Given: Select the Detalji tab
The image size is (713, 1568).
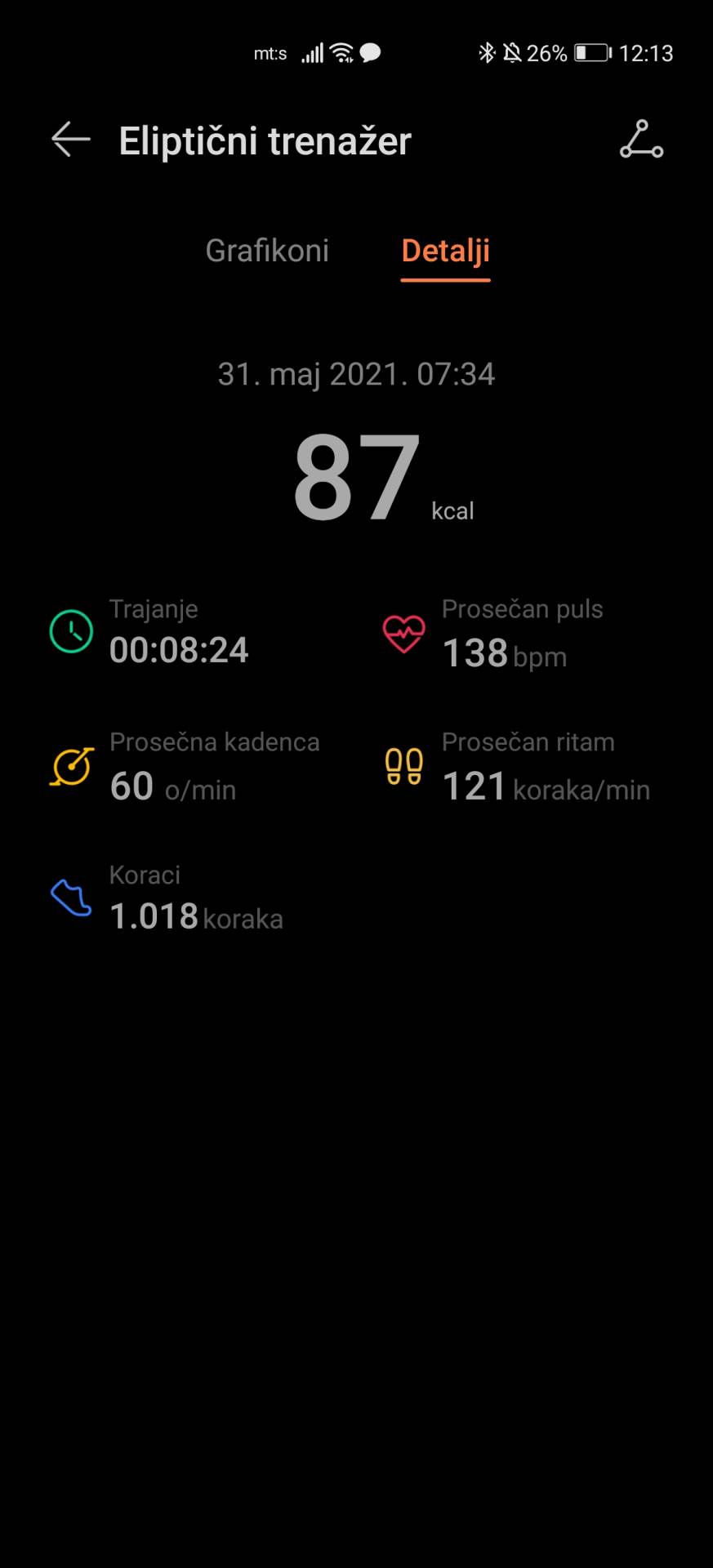Looking at the screenshot, I should (445, 251).
